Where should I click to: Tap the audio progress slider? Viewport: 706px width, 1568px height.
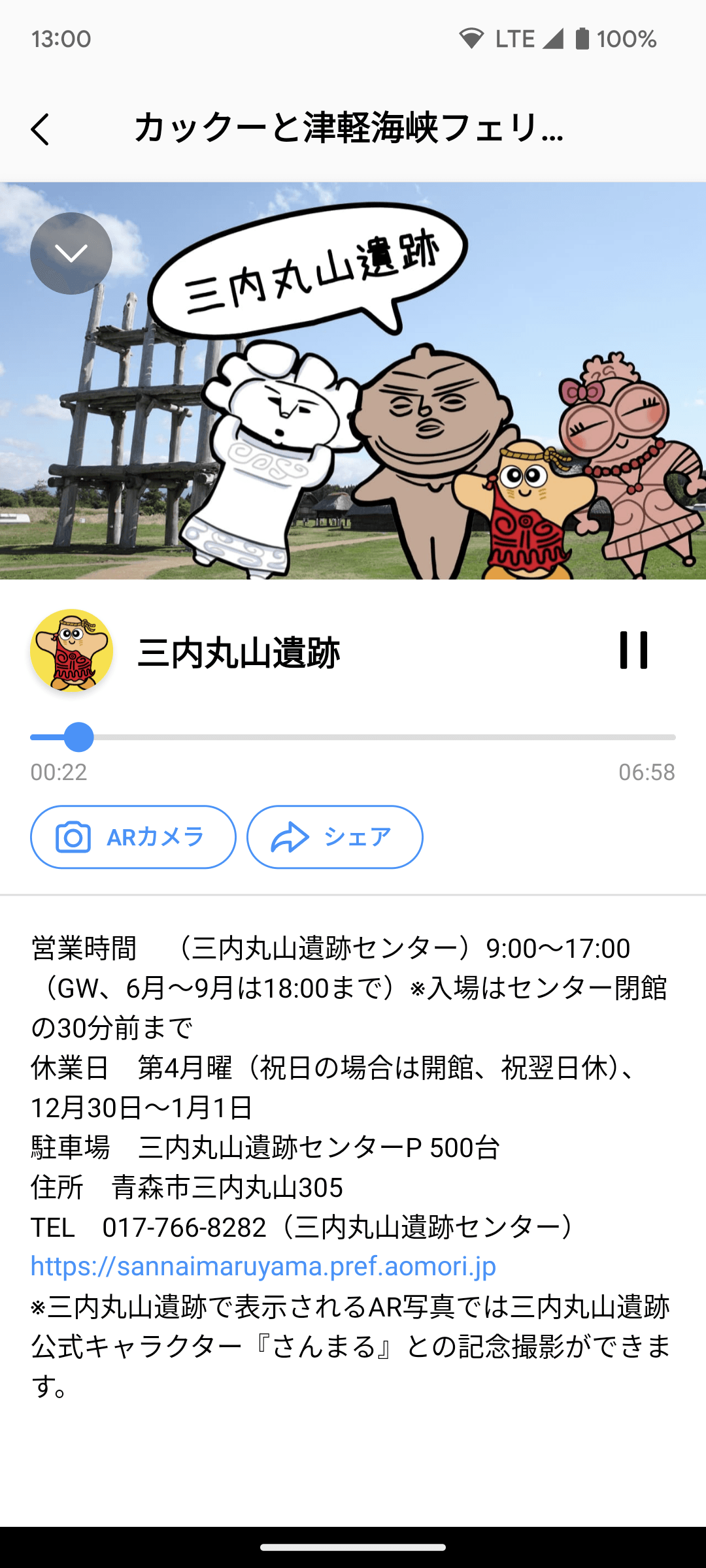pos(353,738)
